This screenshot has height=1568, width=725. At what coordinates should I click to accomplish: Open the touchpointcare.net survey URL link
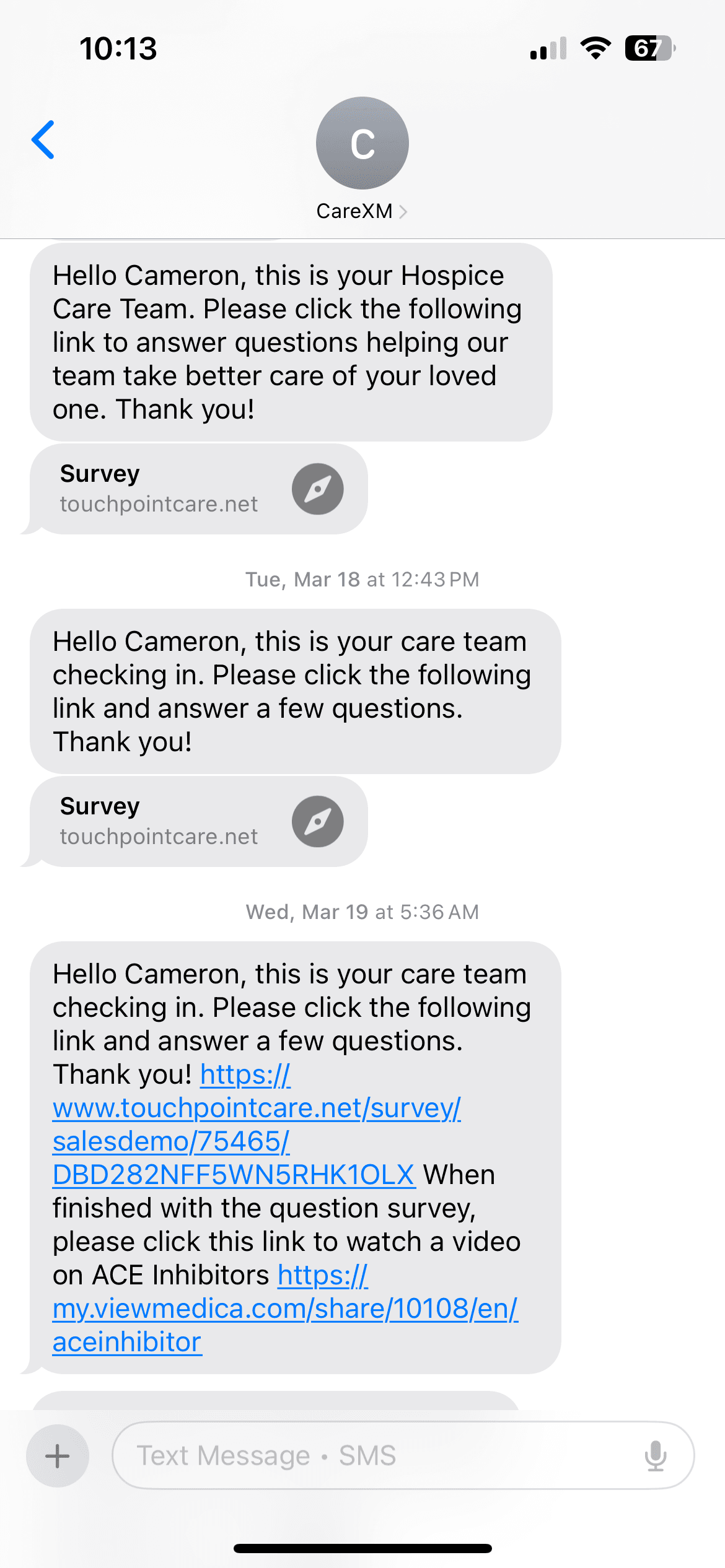click(x=257, y=1125)
